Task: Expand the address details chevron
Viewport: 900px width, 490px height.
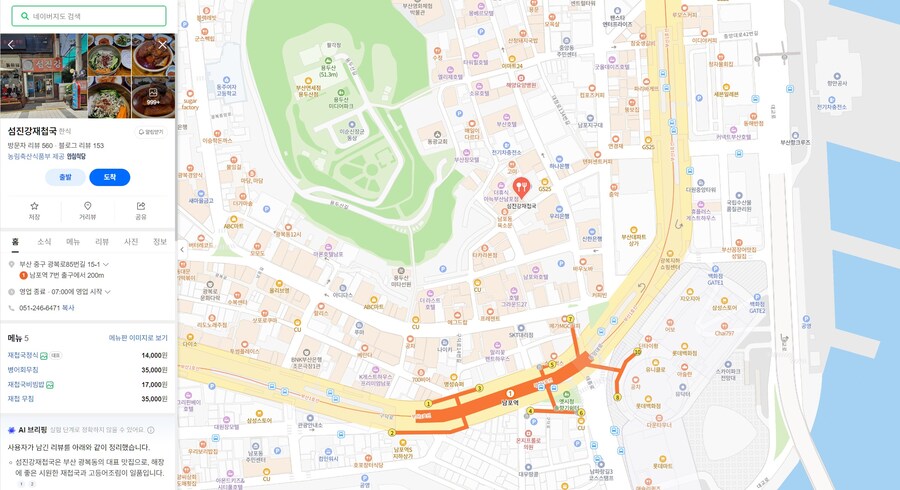Action: click(x=107, y=264)
